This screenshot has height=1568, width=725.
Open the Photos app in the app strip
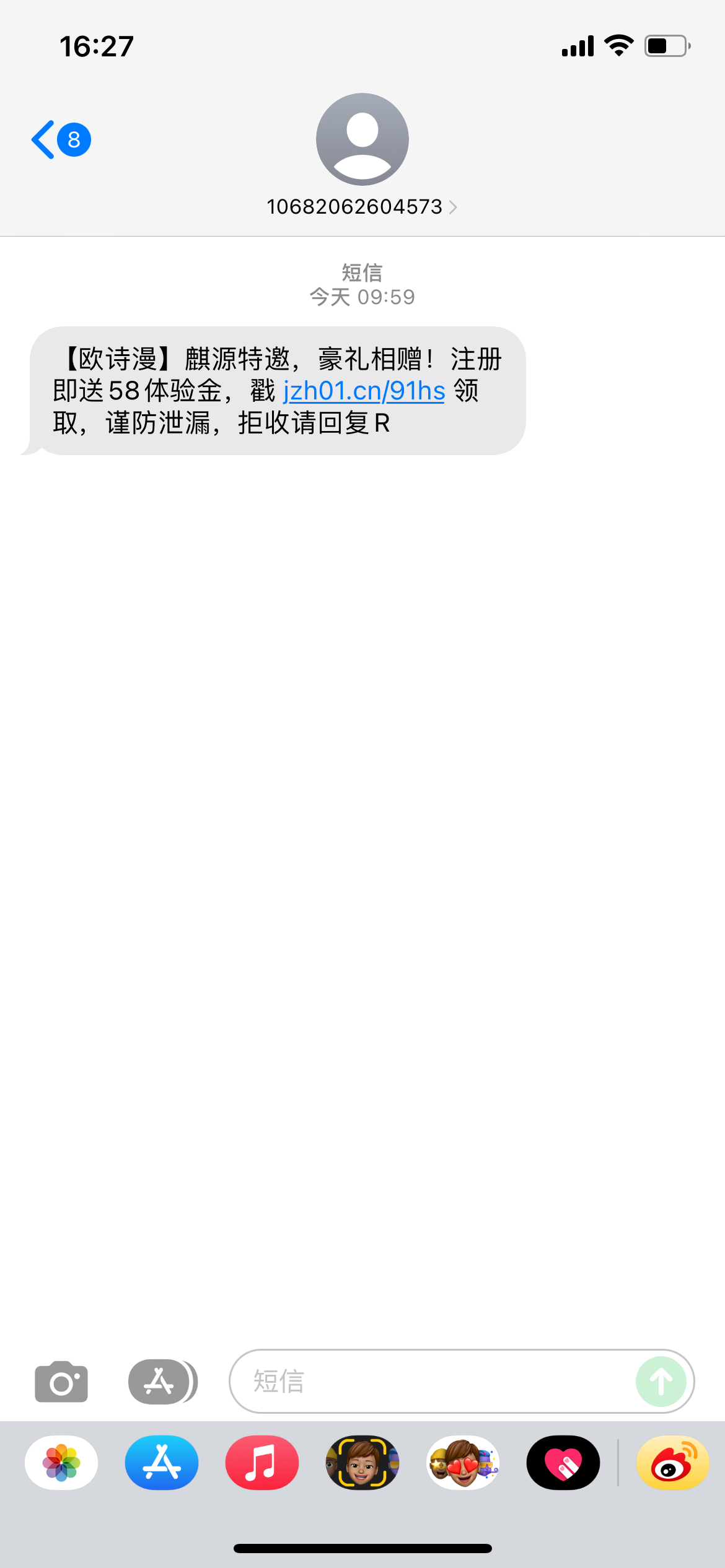tap(61, 1463)
